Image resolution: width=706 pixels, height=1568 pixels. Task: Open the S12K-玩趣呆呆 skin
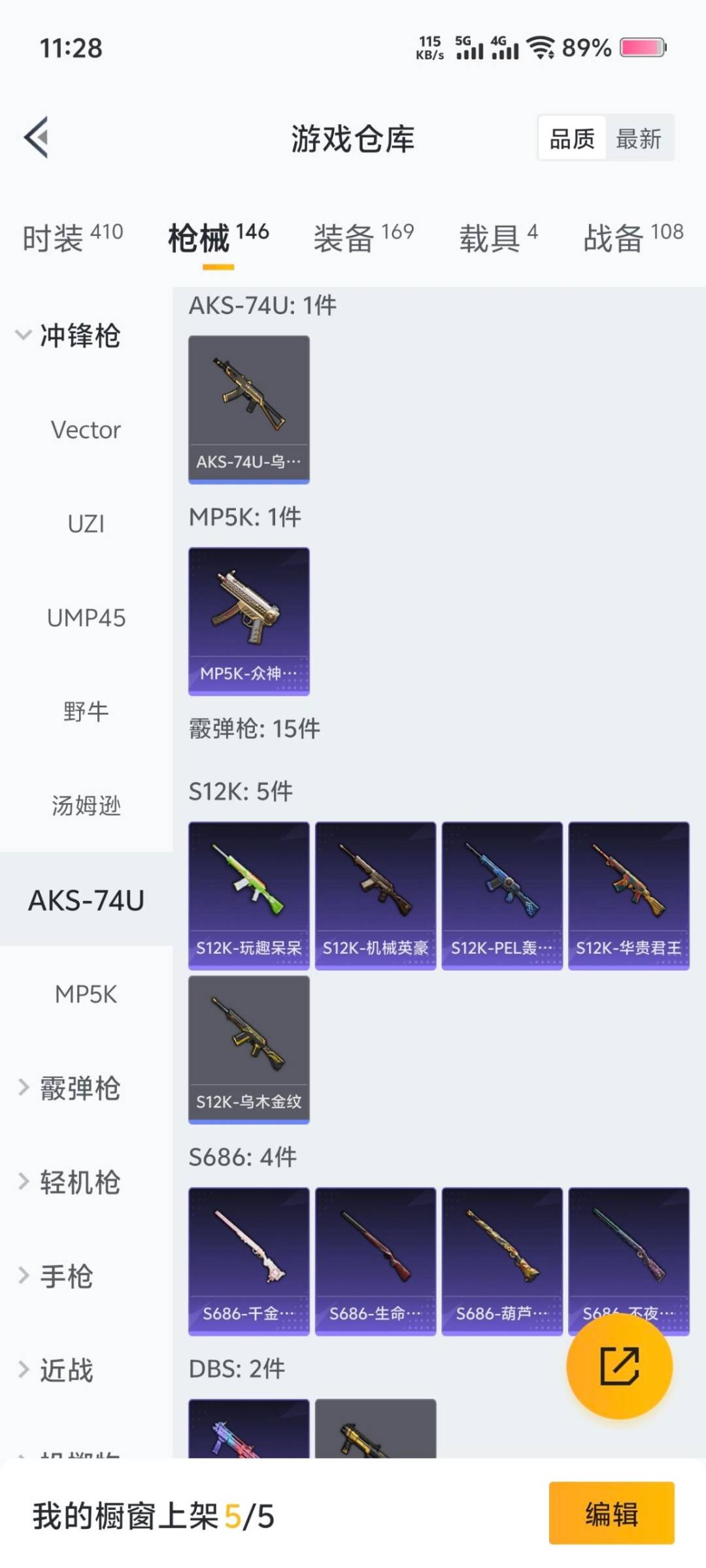pyautogui.click(x=248, y=894)
